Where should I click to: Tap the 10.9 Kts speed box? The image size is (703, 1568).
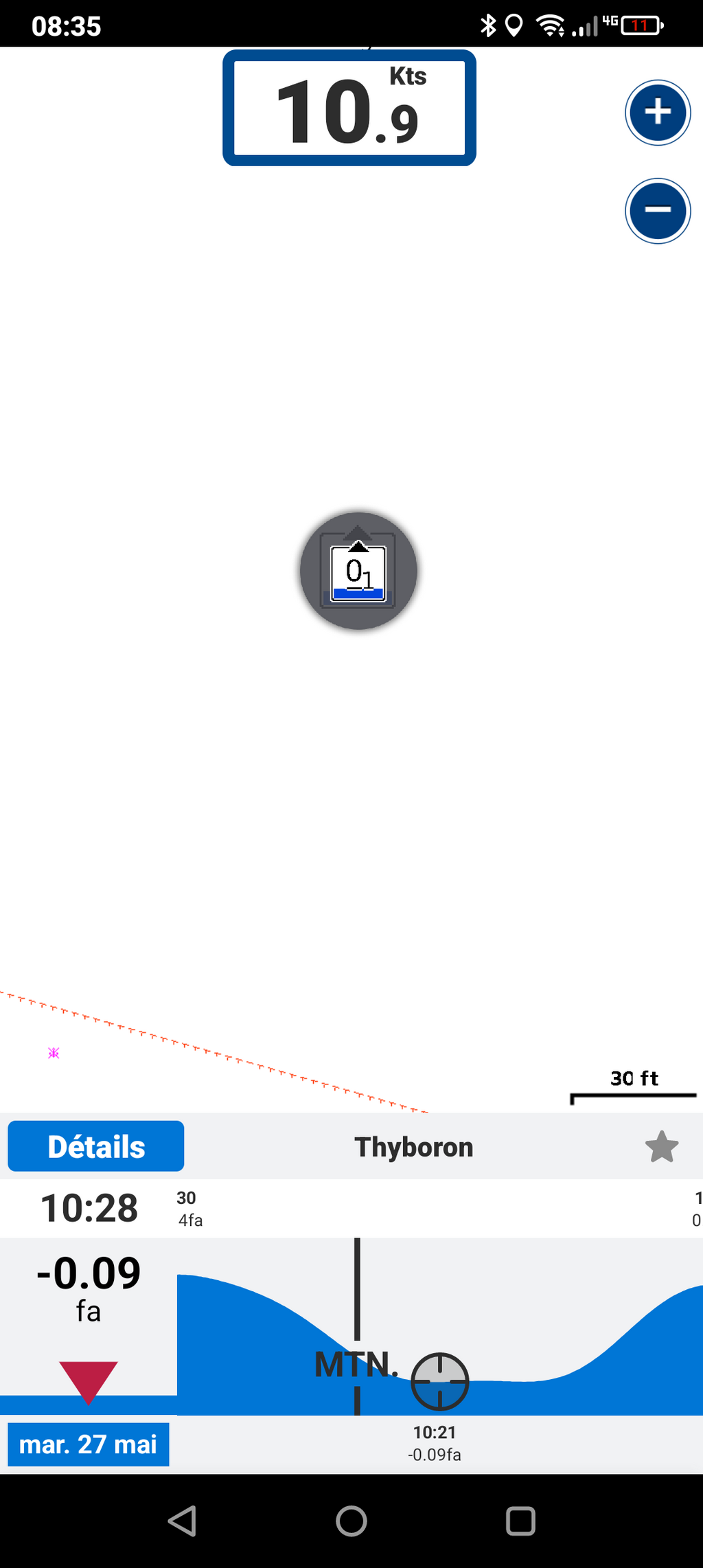349,108
